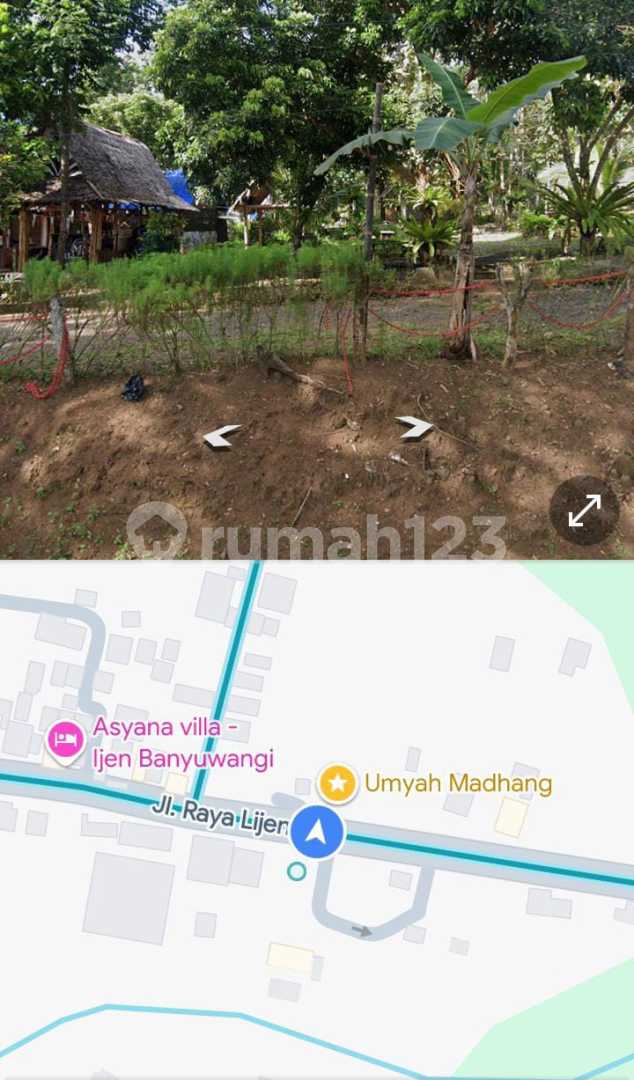634x1080 pixels.
Task: Open the Asyana villa place marker
Action: [x=66, y=741]
